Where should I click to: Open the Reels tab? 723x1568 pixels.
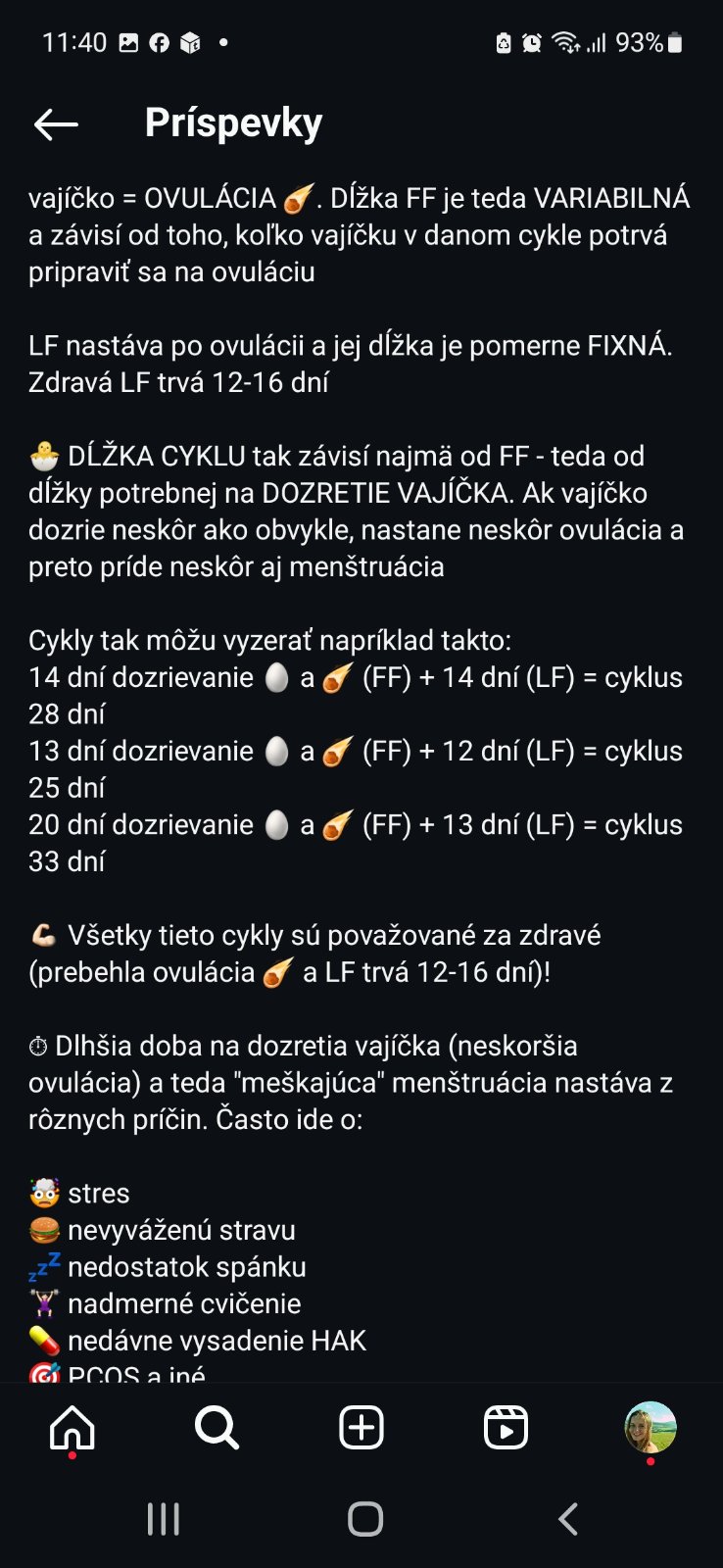pos(506,1427)
